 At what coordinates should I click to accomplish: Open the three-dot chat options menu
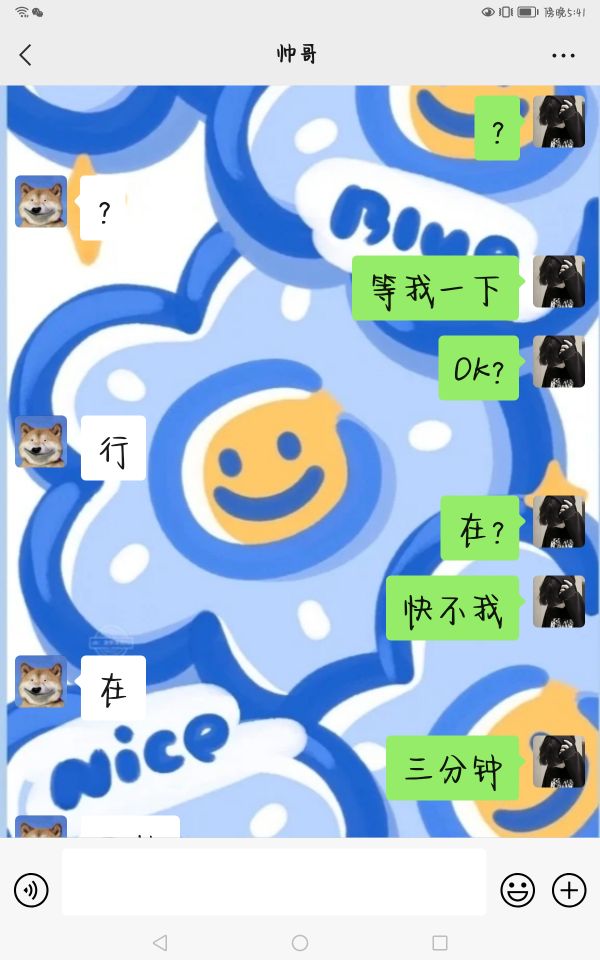tap(563, 56)
